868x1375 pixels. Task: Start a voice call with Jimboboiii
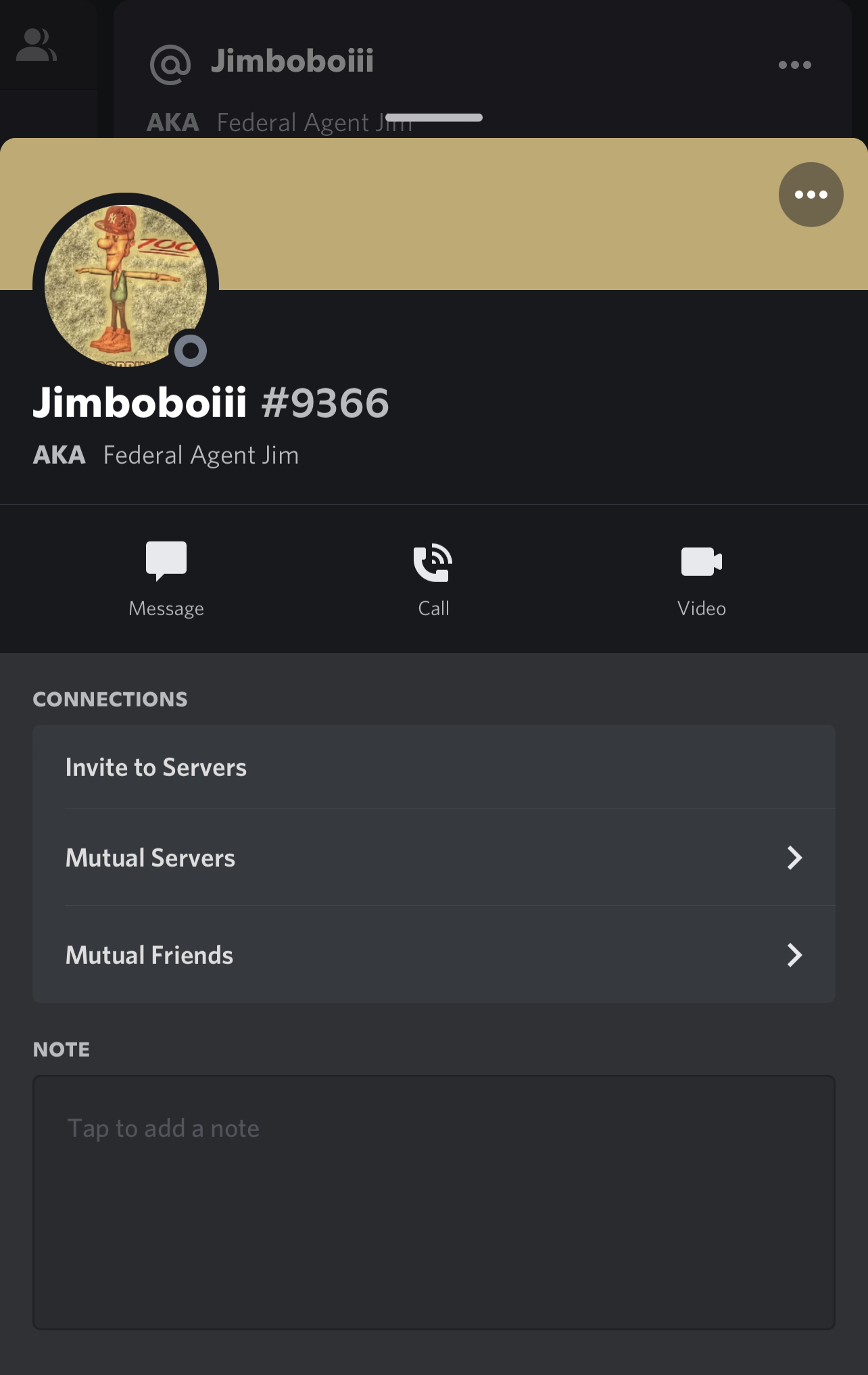[x=433, y=578]
